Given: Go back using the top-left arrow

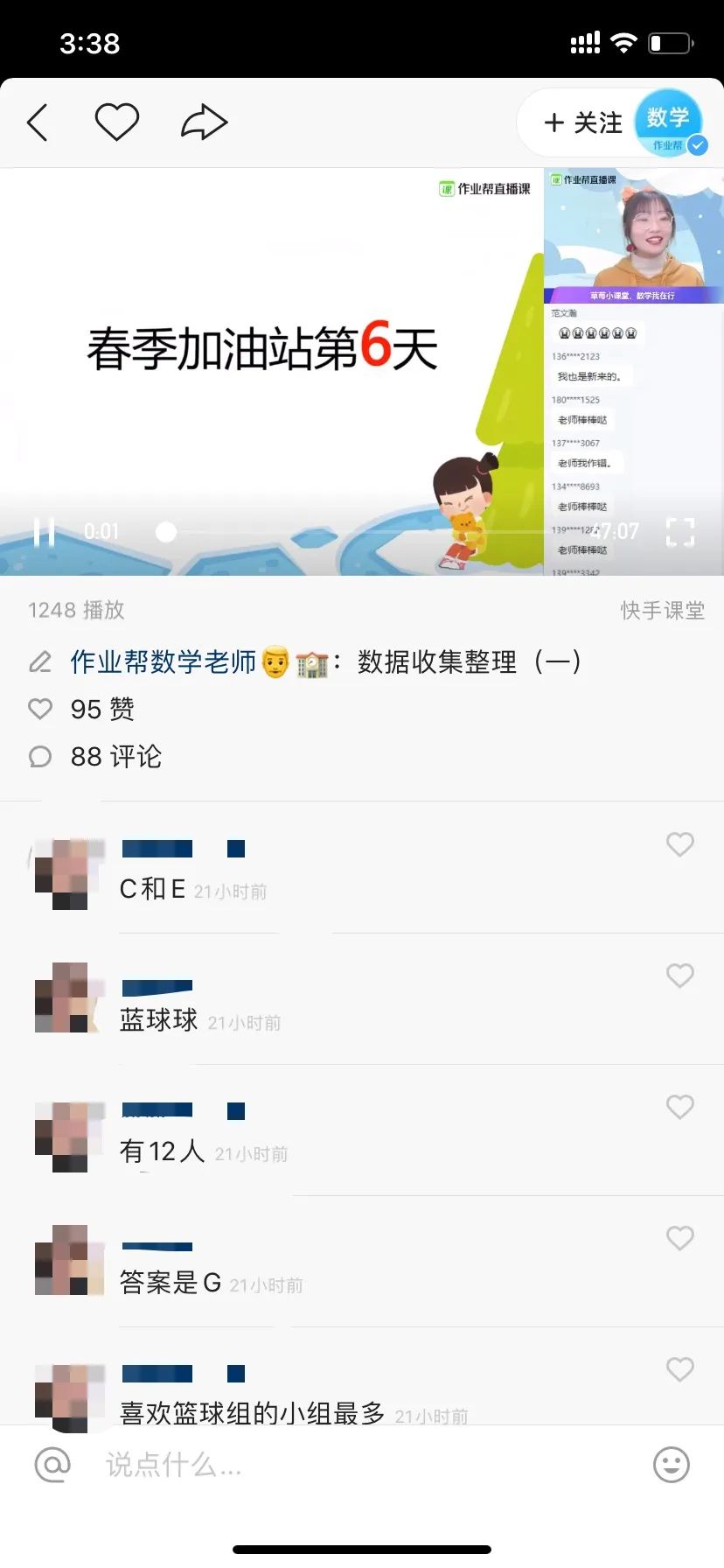Looking at the screenshot, I should click(38, 122).
